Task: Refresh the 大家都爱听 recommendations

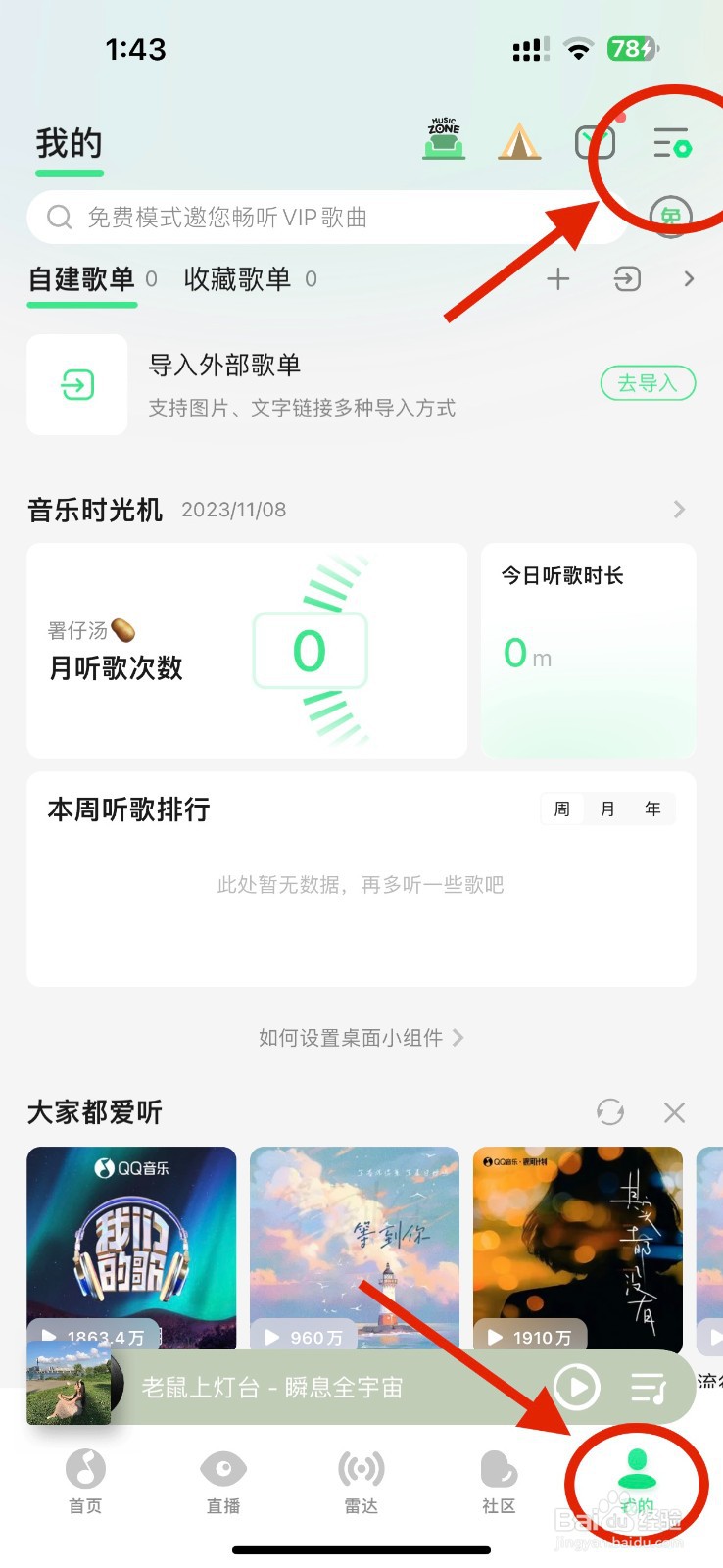Action: (610, 1112)
